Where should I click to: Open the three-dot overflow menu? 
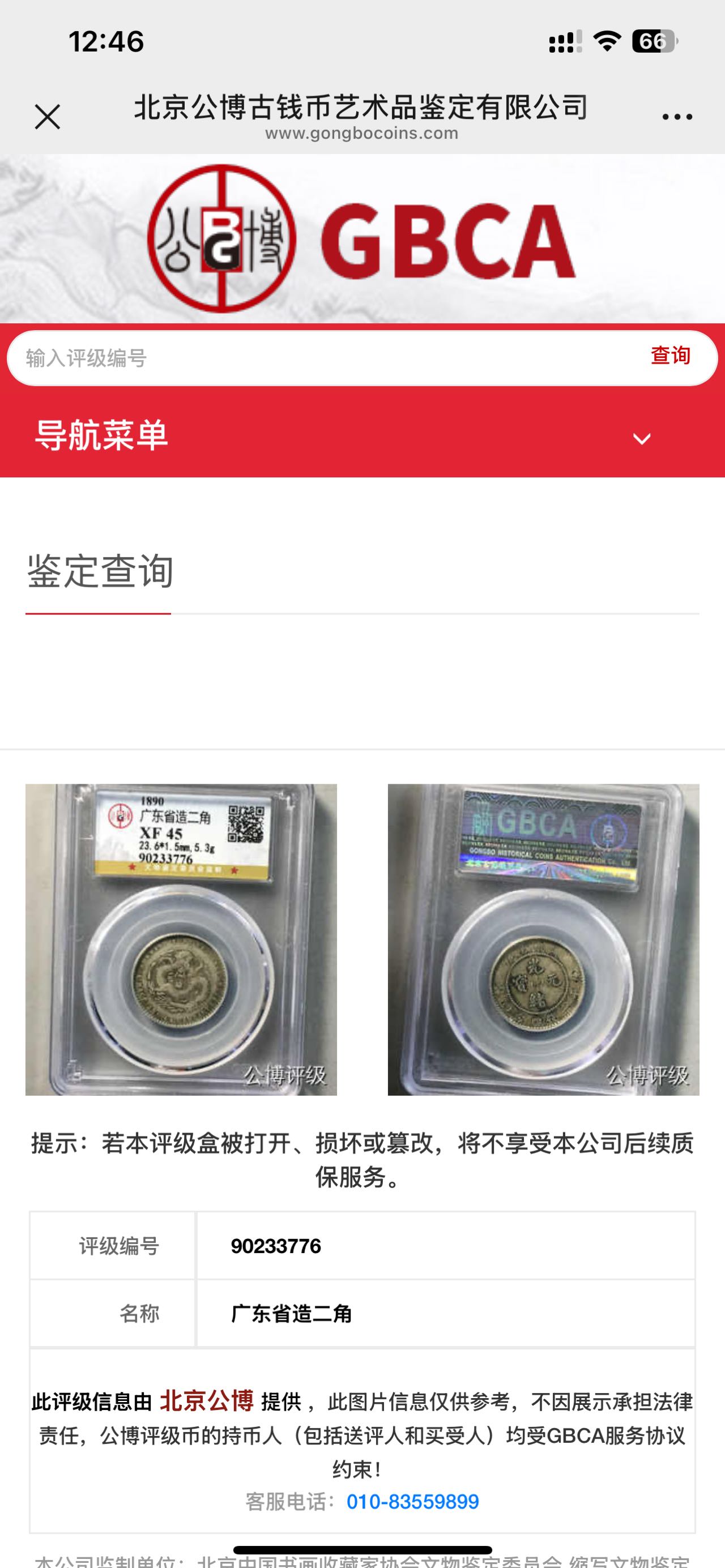click(677, 117)
